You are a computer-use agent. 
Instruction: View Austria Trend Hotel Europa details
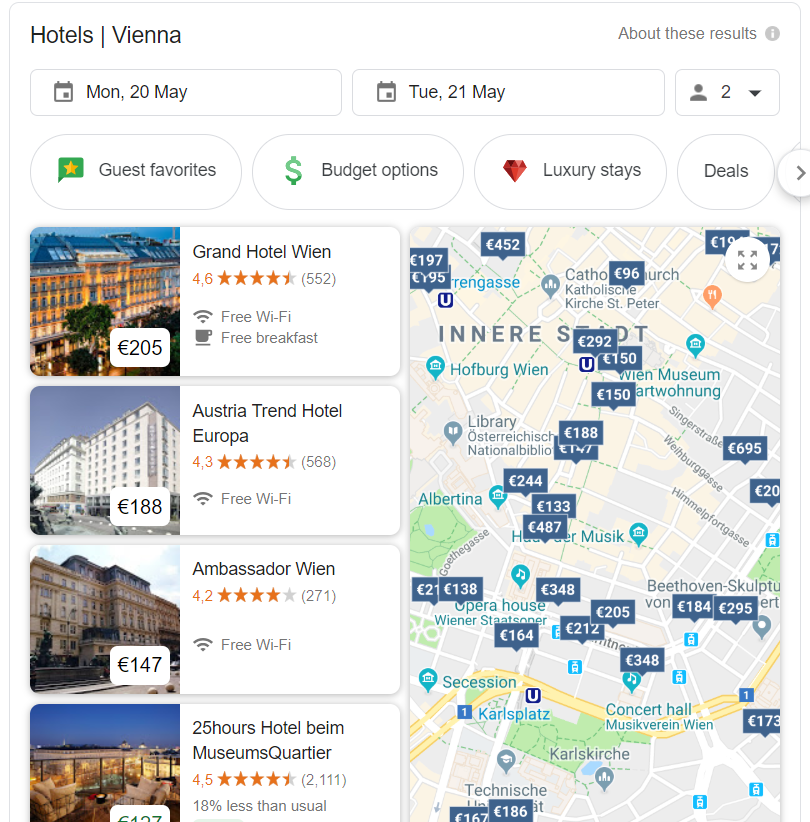[267, 423]
